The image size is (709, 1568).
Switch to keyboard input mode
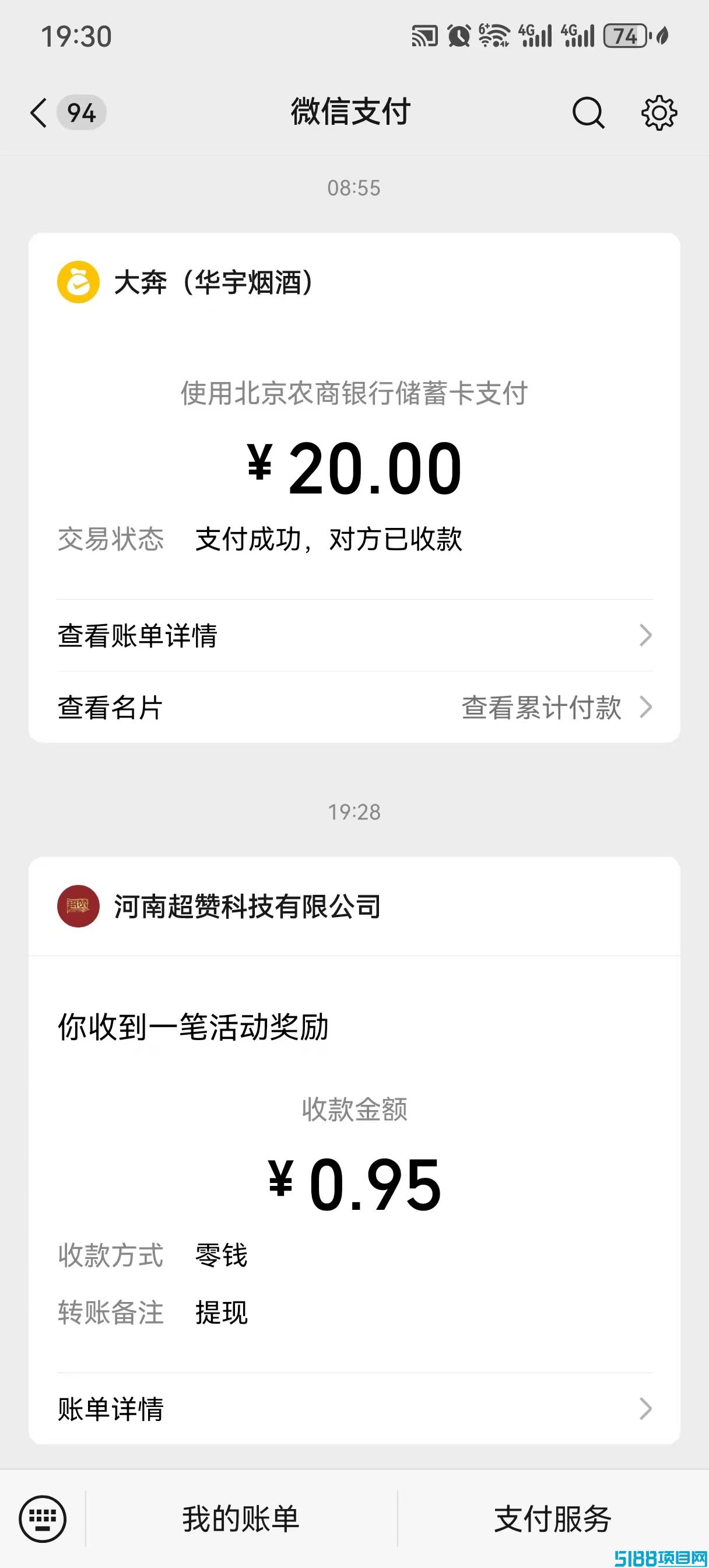pyautogui.click(x=43, y=1518)
